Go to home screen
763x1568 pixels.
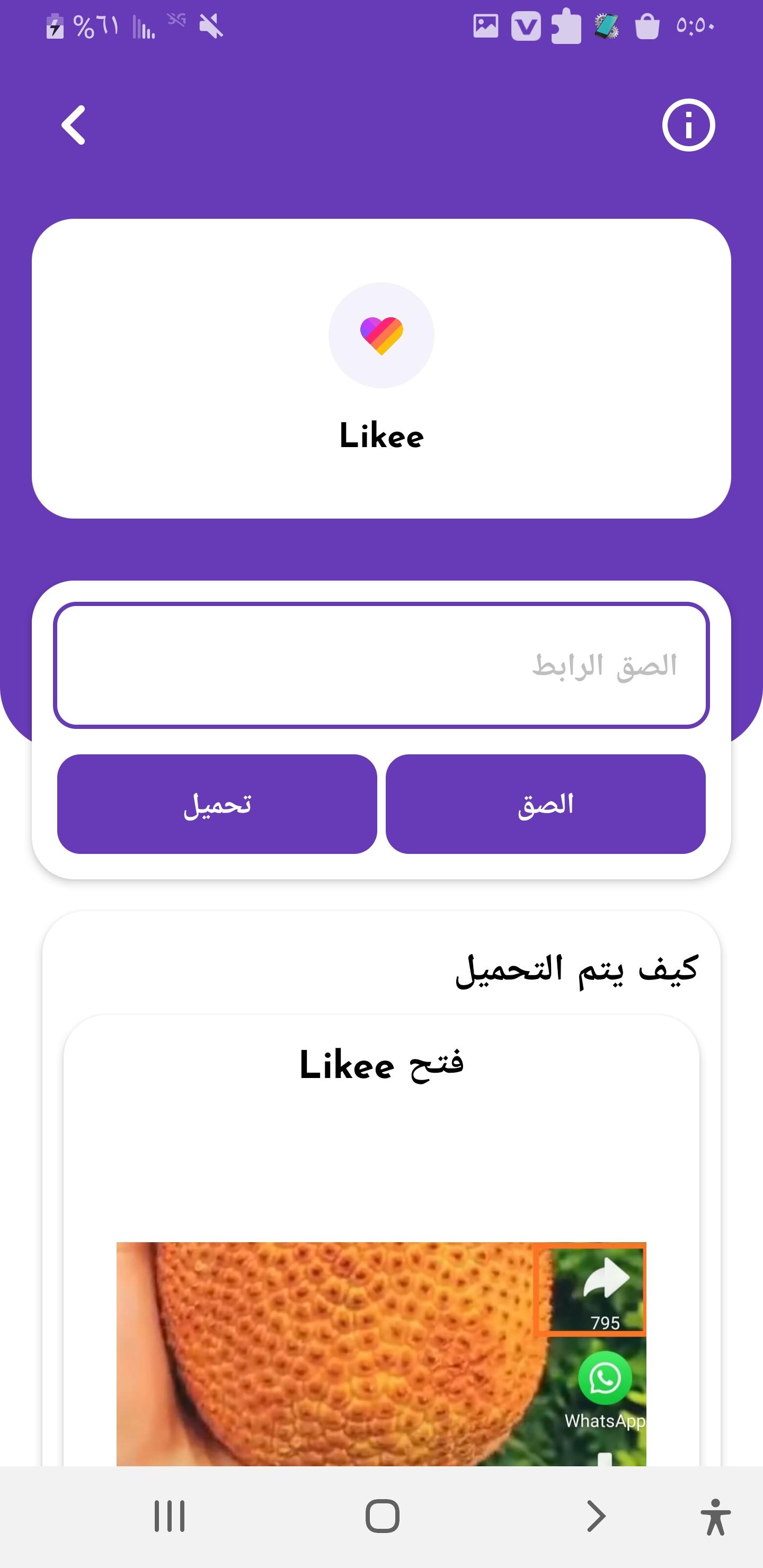pyautogui.click(x=382, y=1516)
